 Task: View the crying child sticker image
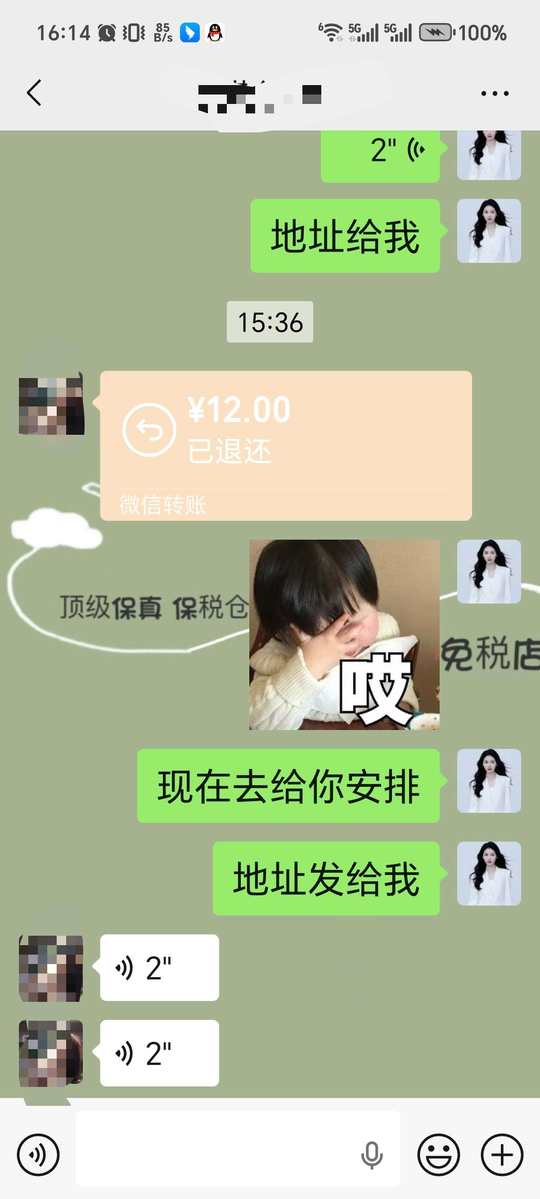pyautogui.click(x=344, y=635)
